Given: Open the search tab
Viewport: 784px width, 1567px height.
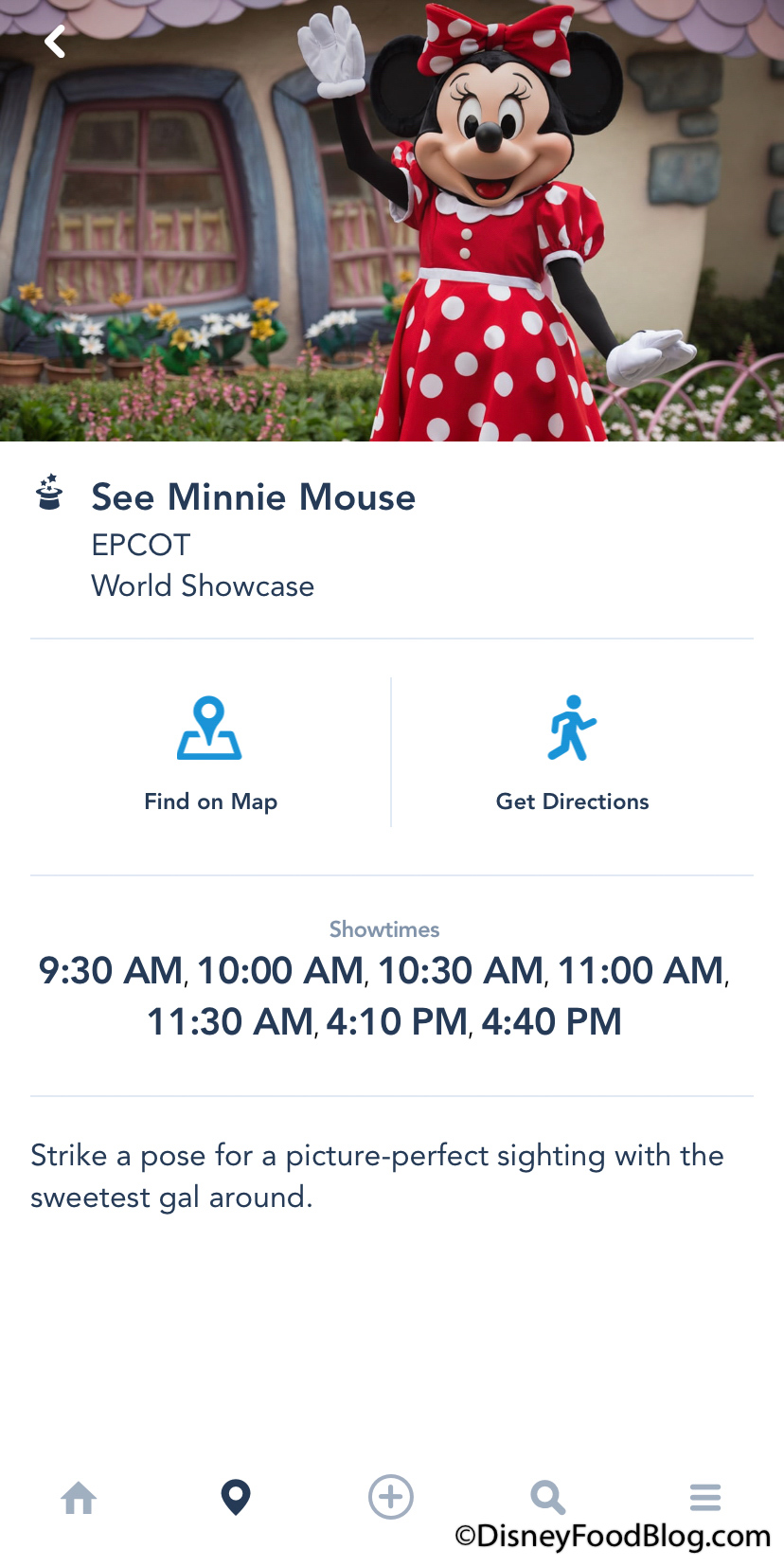Looking at the screenshot, I should [x=547, y=1498].
